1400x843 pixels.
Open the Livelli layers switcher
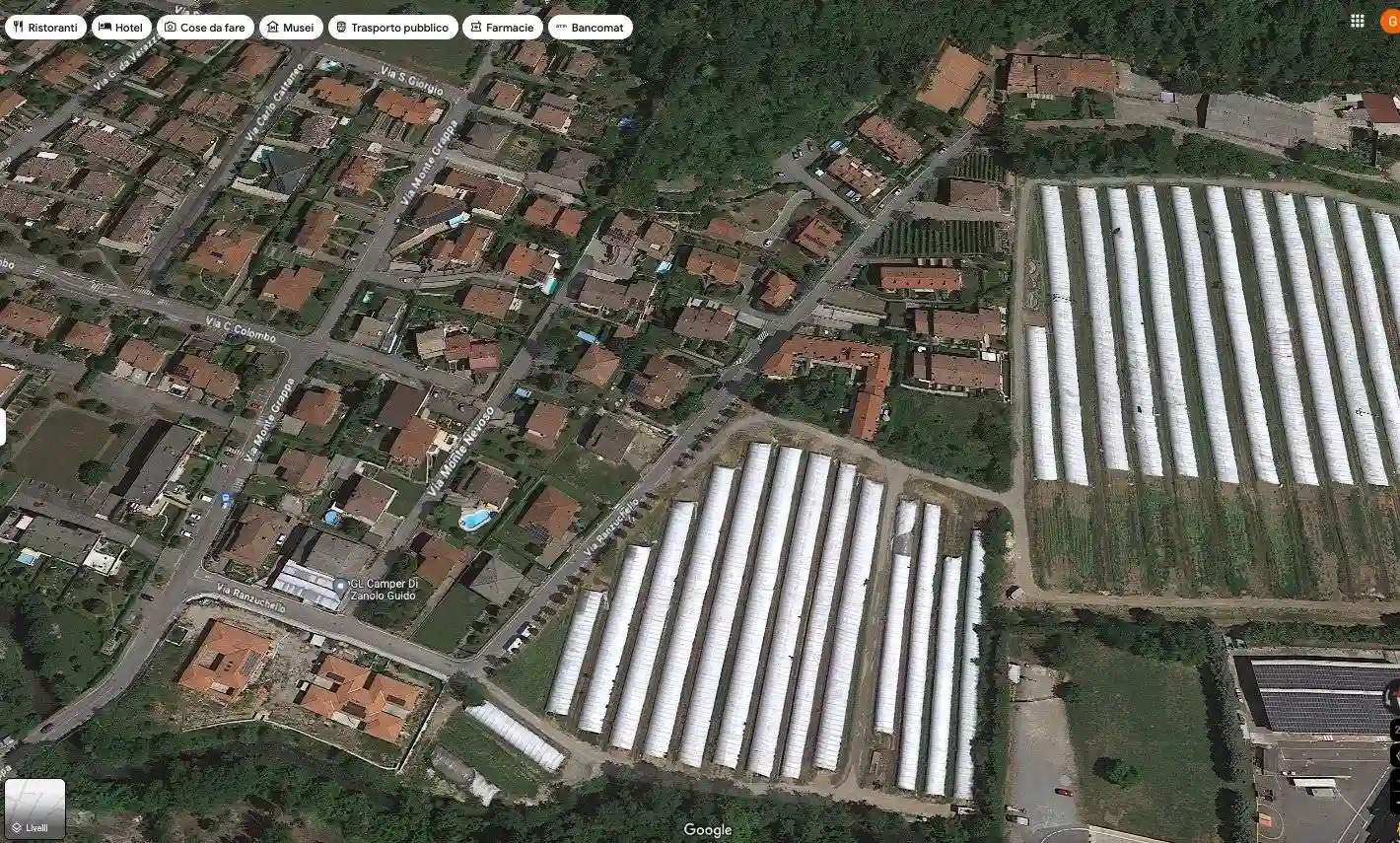tap(35, 808)
